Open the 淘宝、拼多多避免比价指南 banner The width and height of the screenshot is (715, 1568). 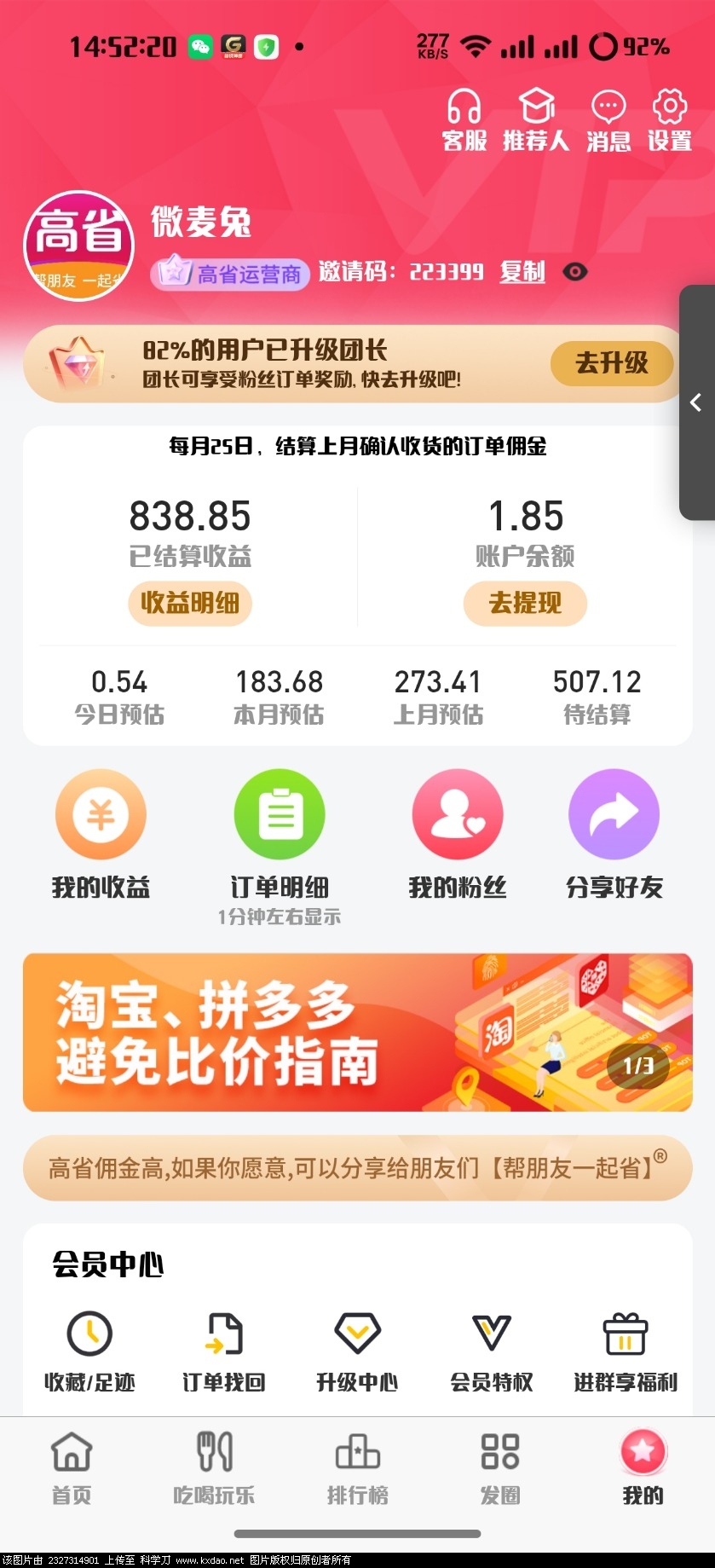(x=357, y=1033)
